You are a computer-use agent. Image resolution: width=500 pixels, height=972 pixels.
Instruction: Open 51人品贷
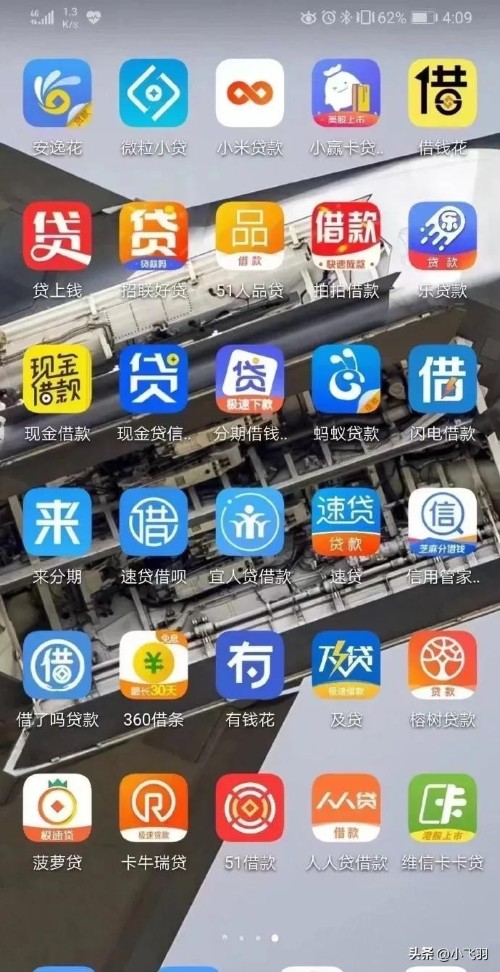pos(250,236)
